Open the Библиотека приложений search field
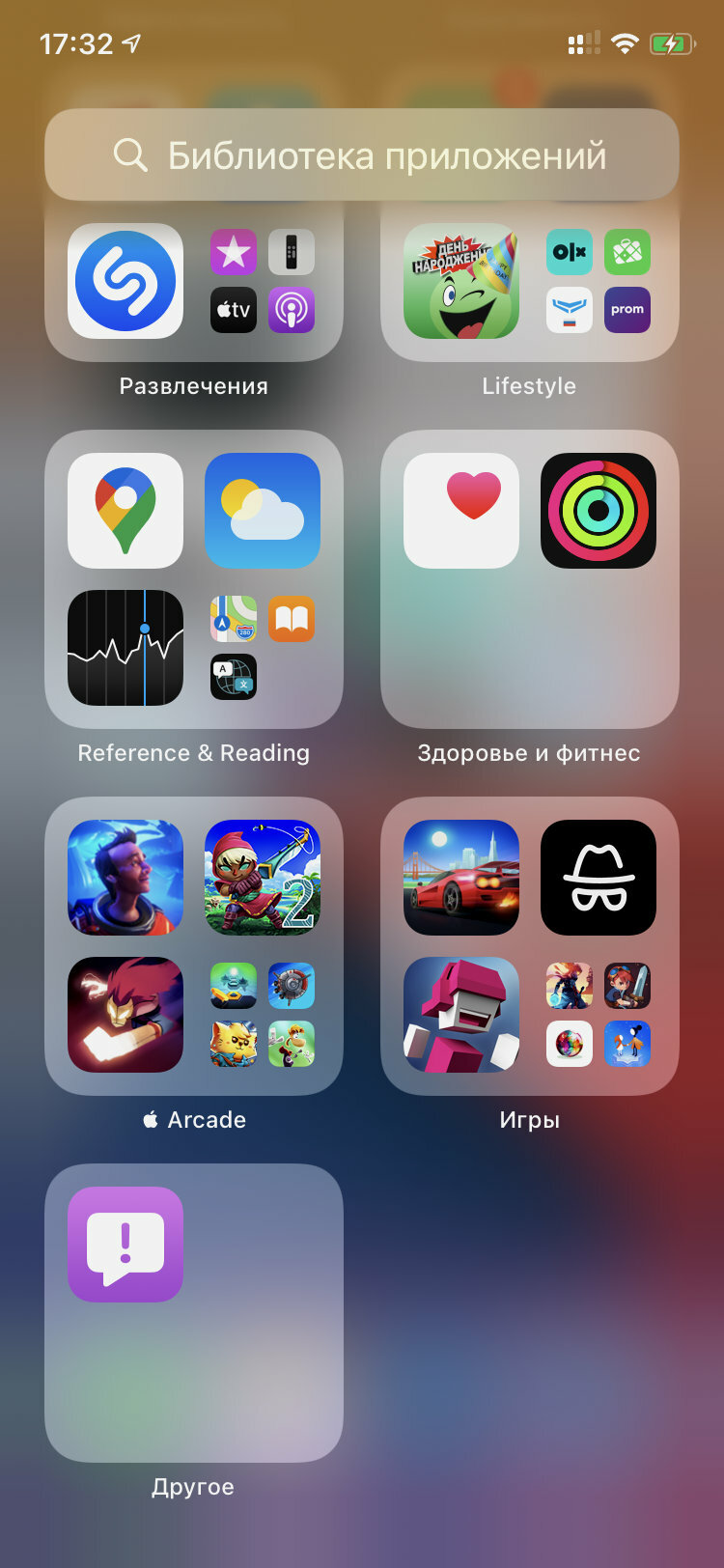The width and height of the screenshot is (724, 1568). click(362, 154)
